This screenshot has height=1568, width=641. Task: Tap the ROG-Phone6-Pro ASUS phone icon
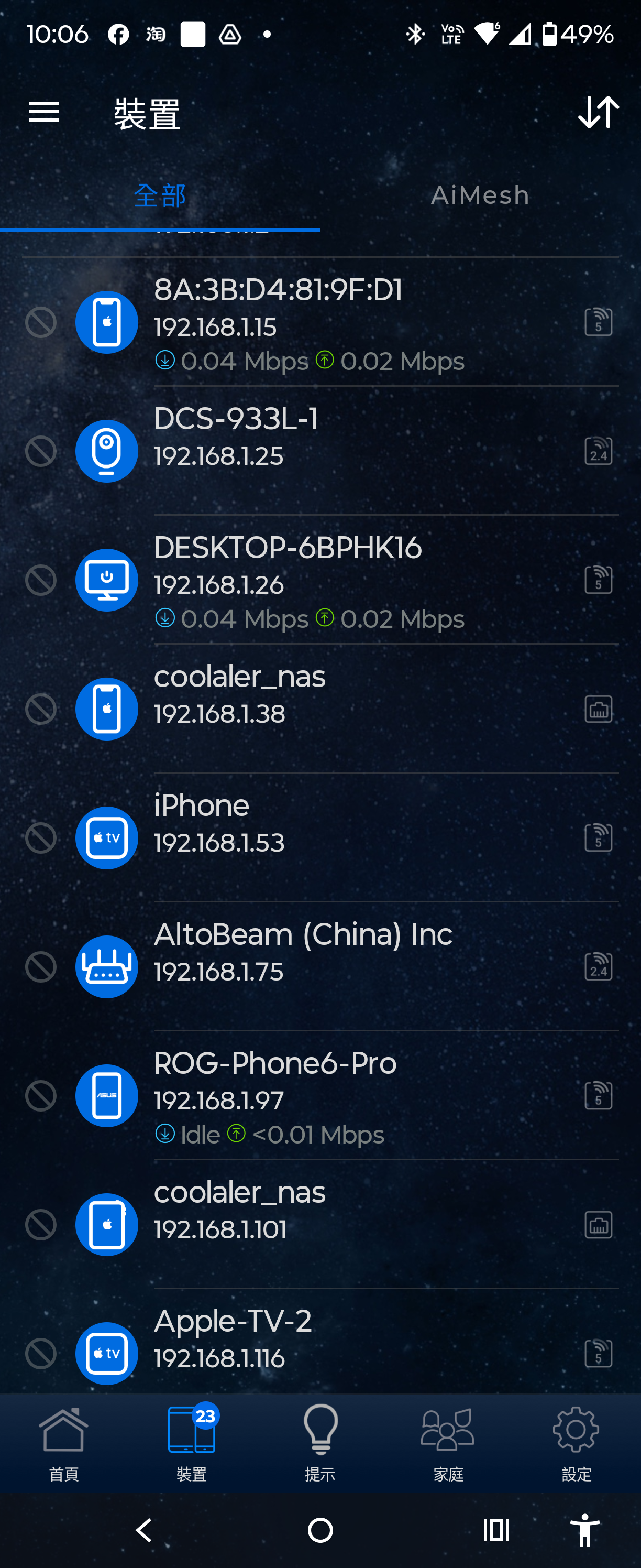[x=106, y=1096]
